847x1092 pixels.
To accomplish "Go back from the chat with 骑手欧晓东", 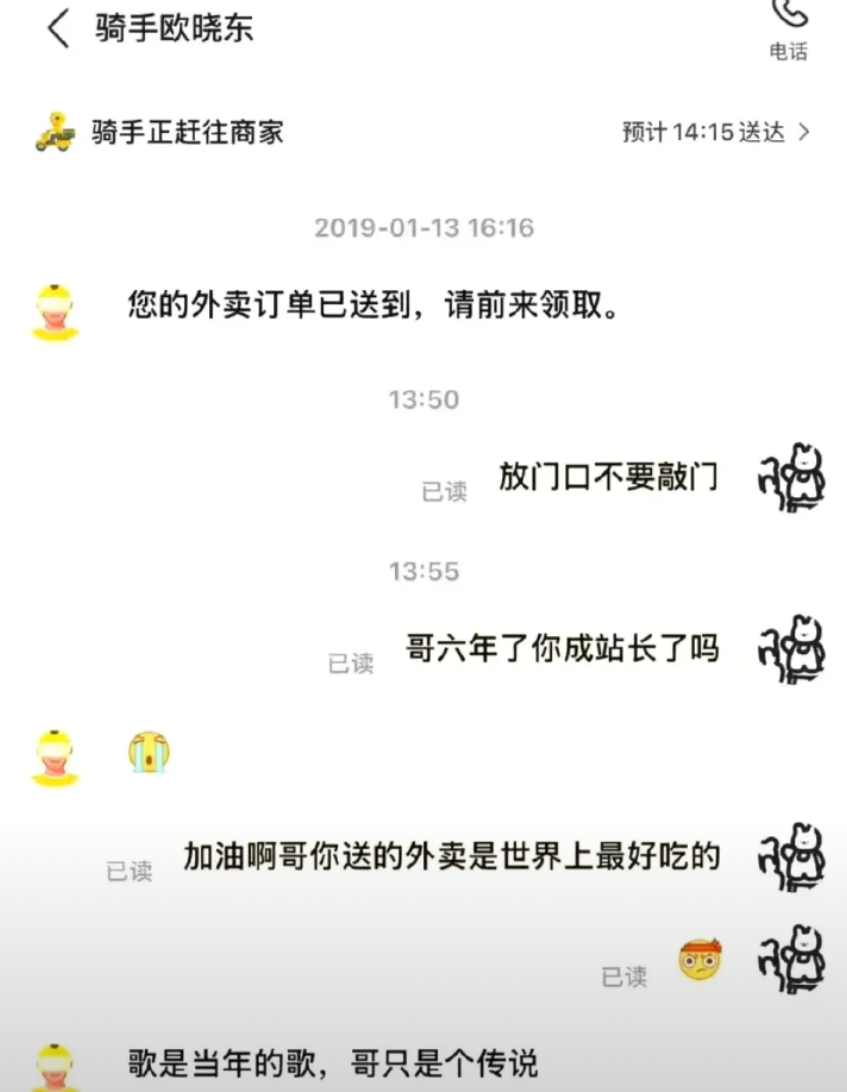I will point(59,29).
